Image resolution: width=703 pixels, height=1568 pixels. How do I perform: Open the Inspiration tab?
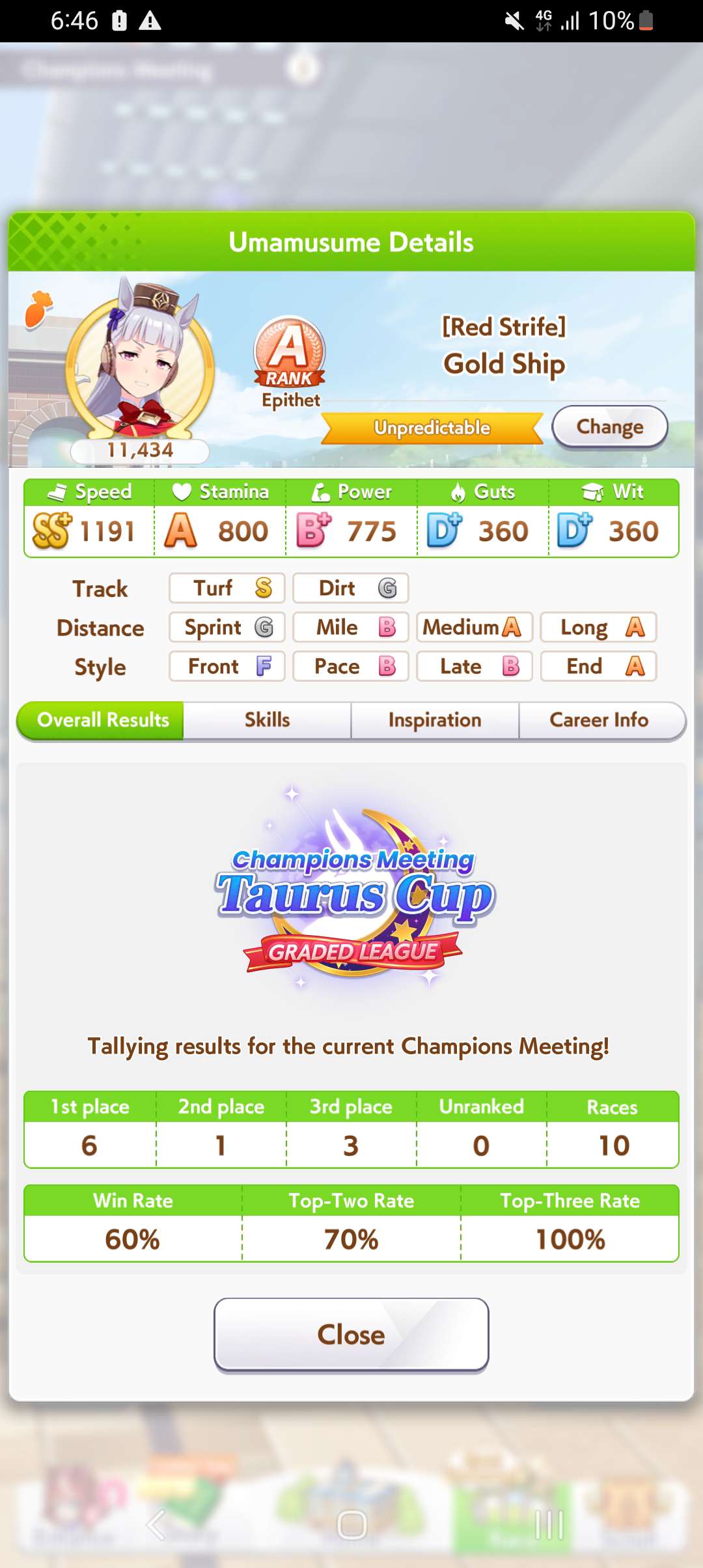pos(435,720)
